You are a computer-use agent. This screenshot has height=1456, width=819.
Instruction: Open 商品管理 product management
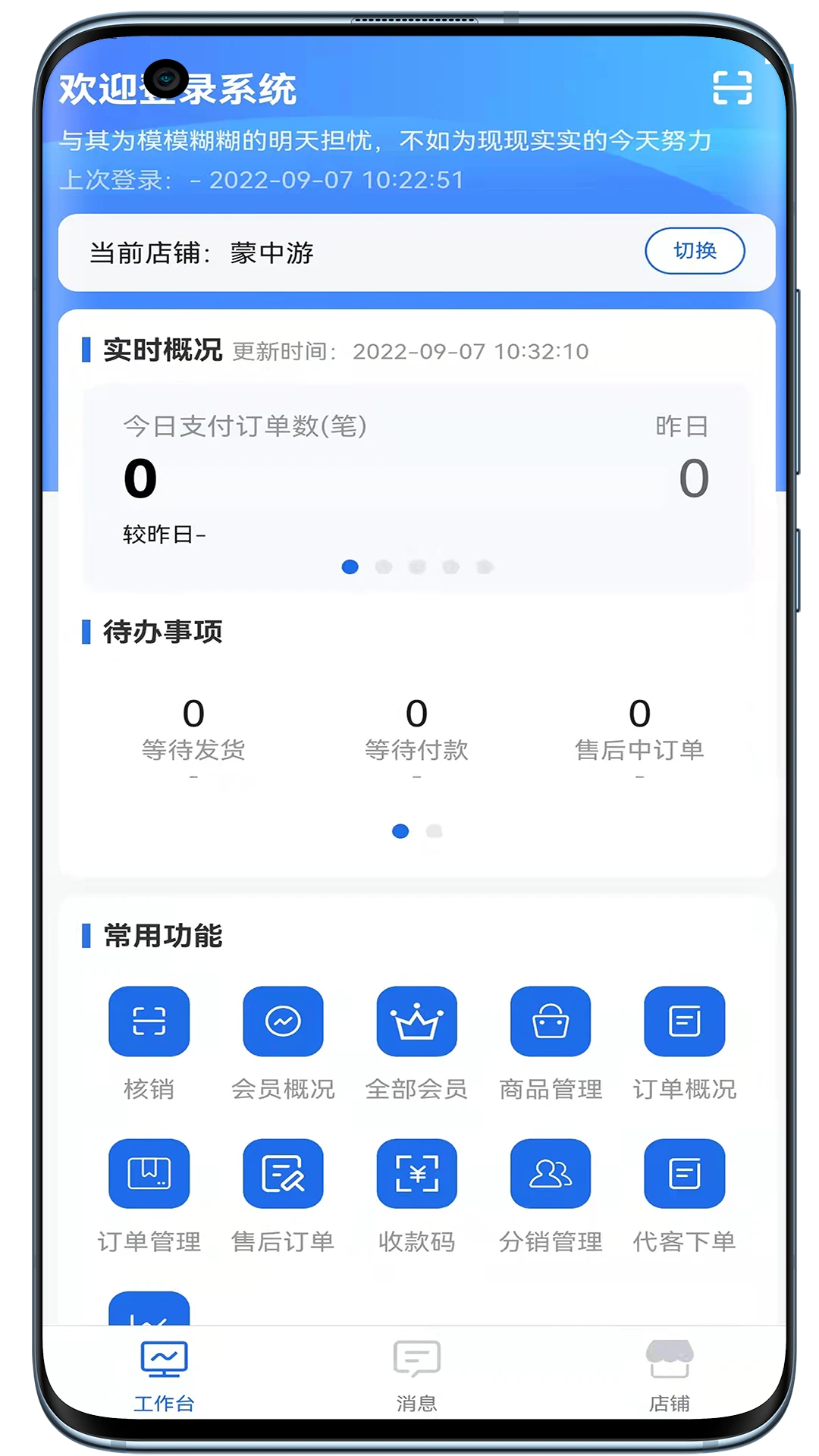551,1021
